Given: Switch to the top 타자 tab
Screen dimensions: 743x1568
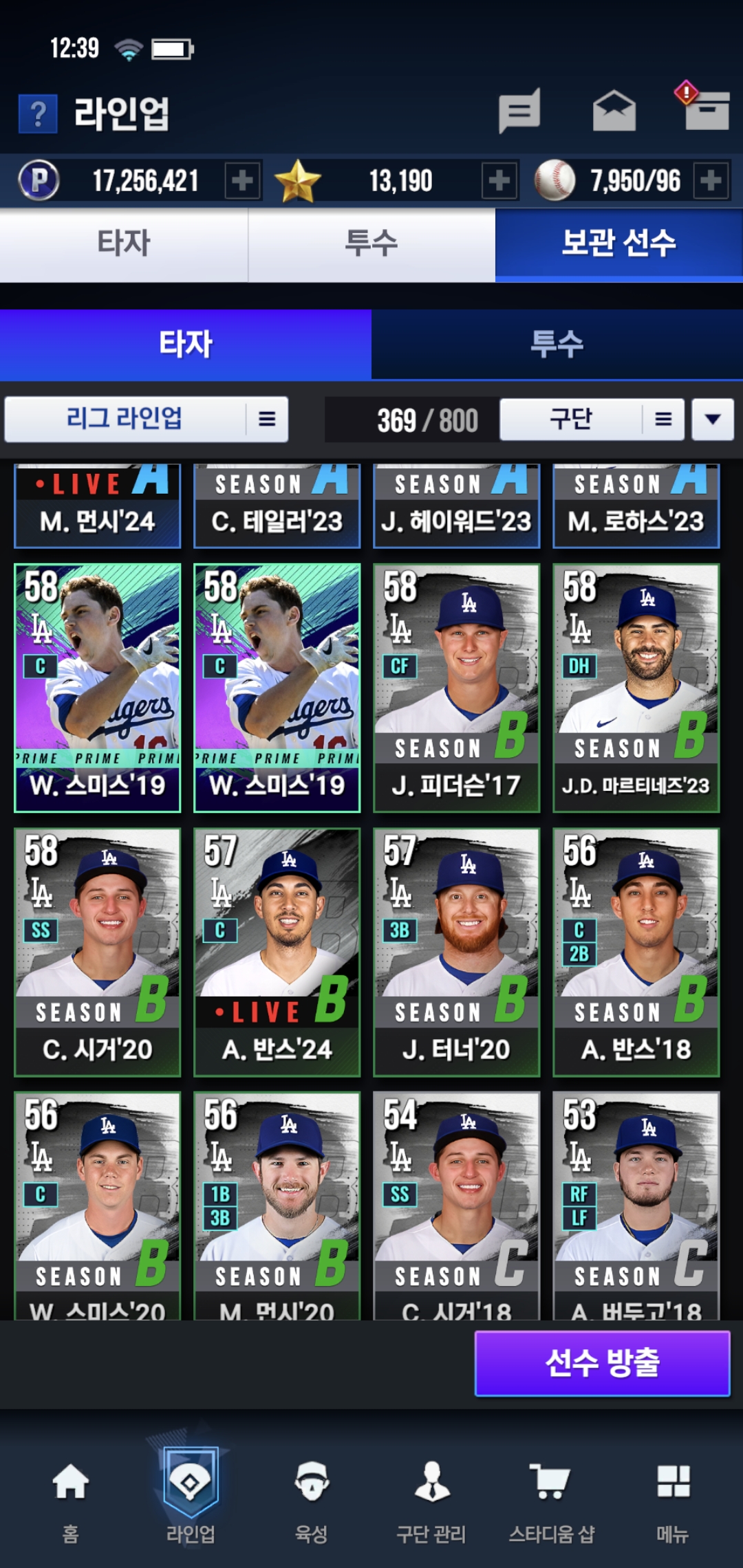Looking at the screenshot, I should click(124, 244).
